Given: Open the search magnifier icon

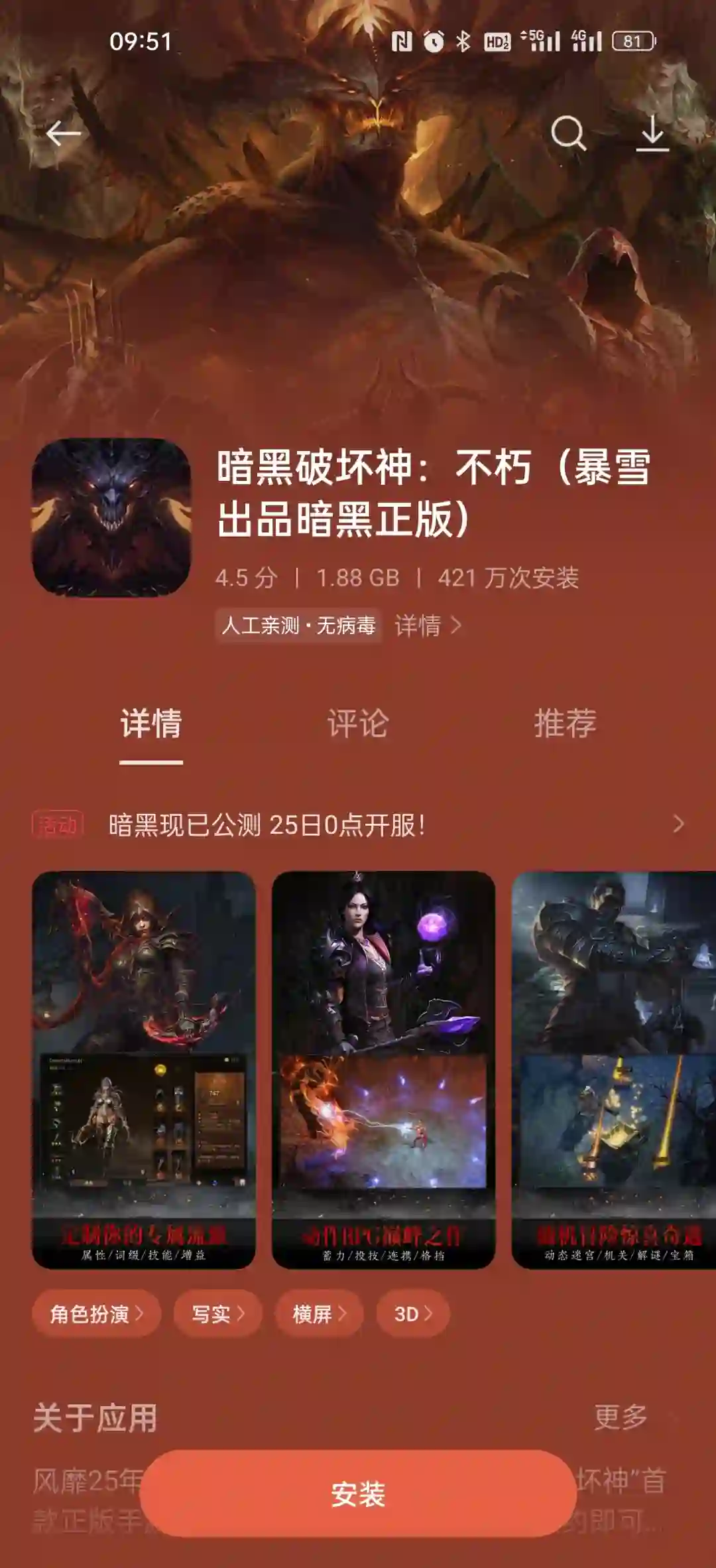Looking at the screenshot, I should (568, 134).
